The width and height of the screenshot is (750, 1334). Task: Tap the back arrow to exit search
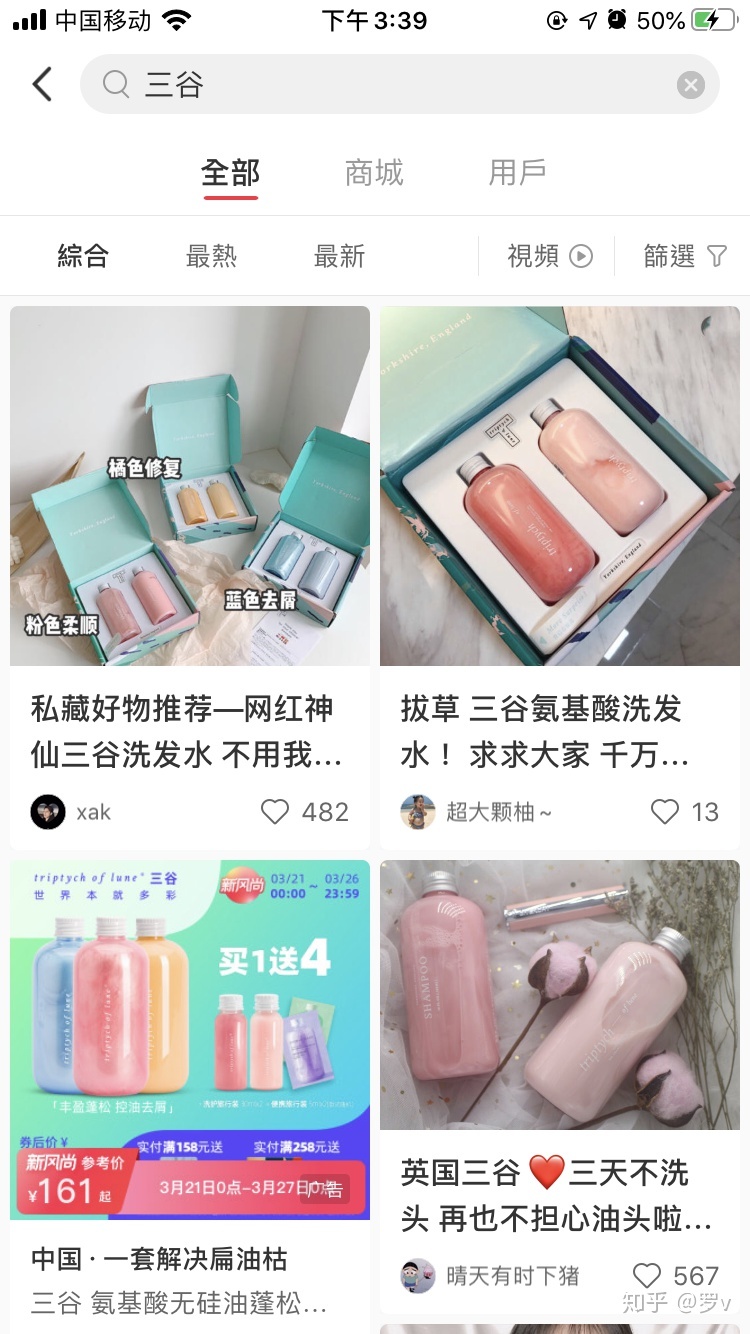(40, 84)
